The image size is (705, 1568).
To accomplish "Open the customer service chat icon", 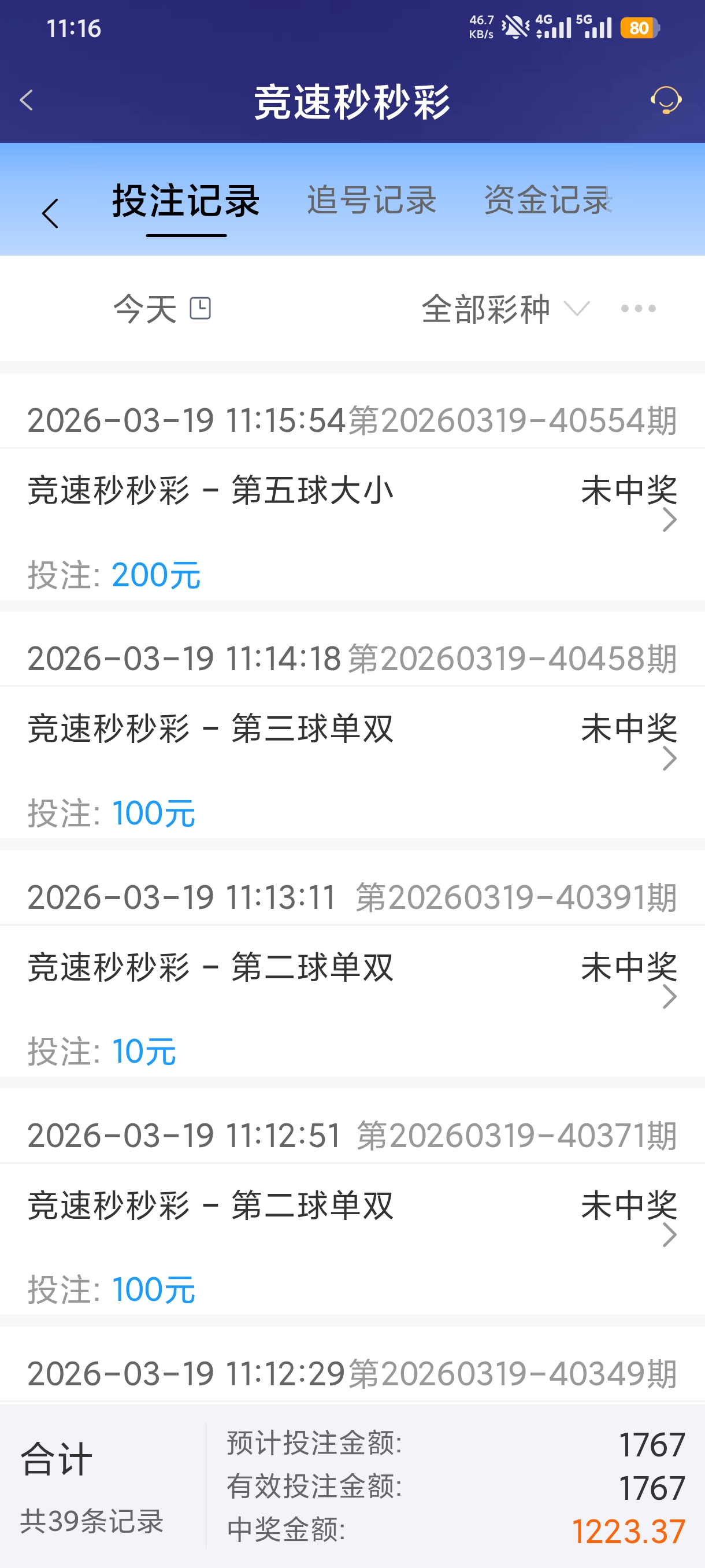I will pyautogui.click(x=667, y=101).
